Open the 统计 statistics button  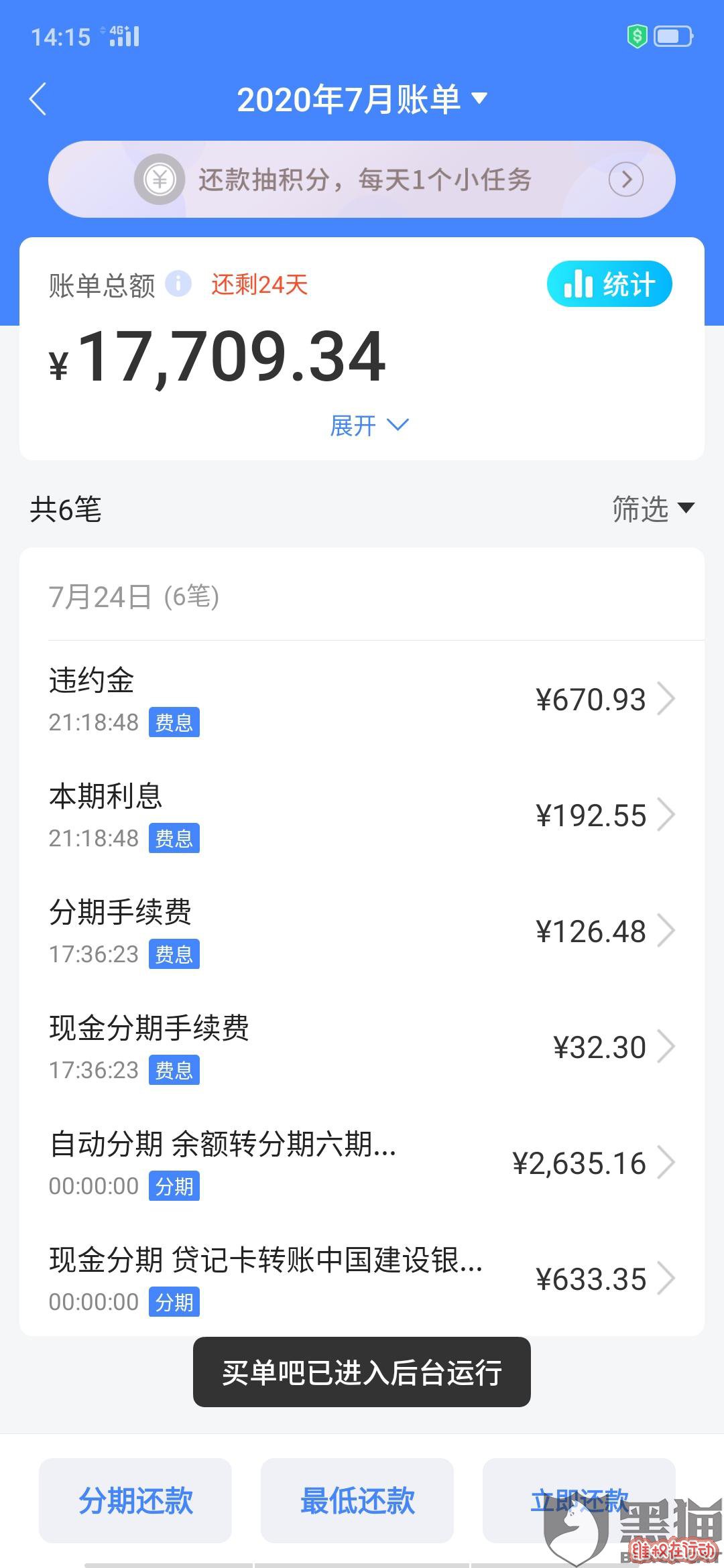point(609,284)
